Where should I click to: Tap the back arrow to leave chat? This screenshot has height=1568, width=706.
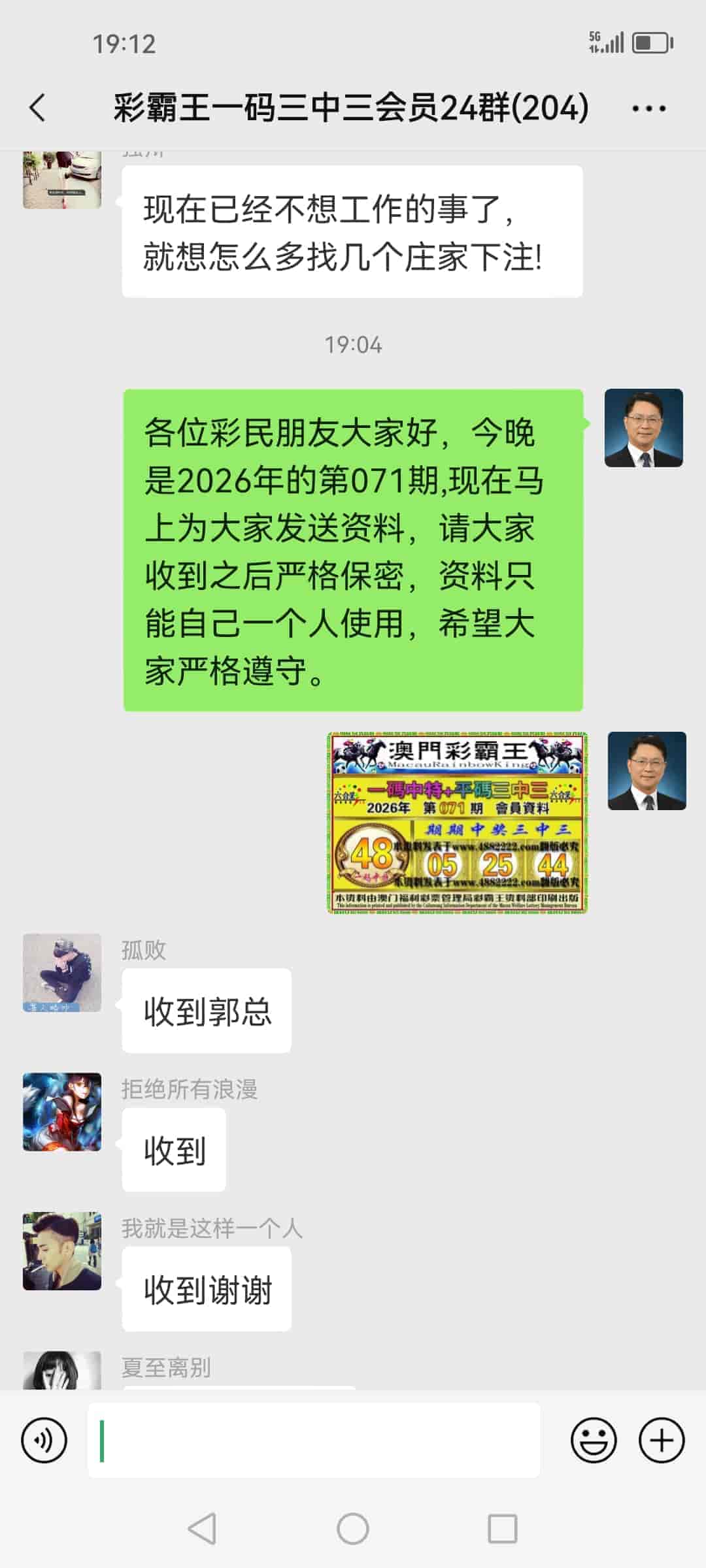[x=37, y=108]
